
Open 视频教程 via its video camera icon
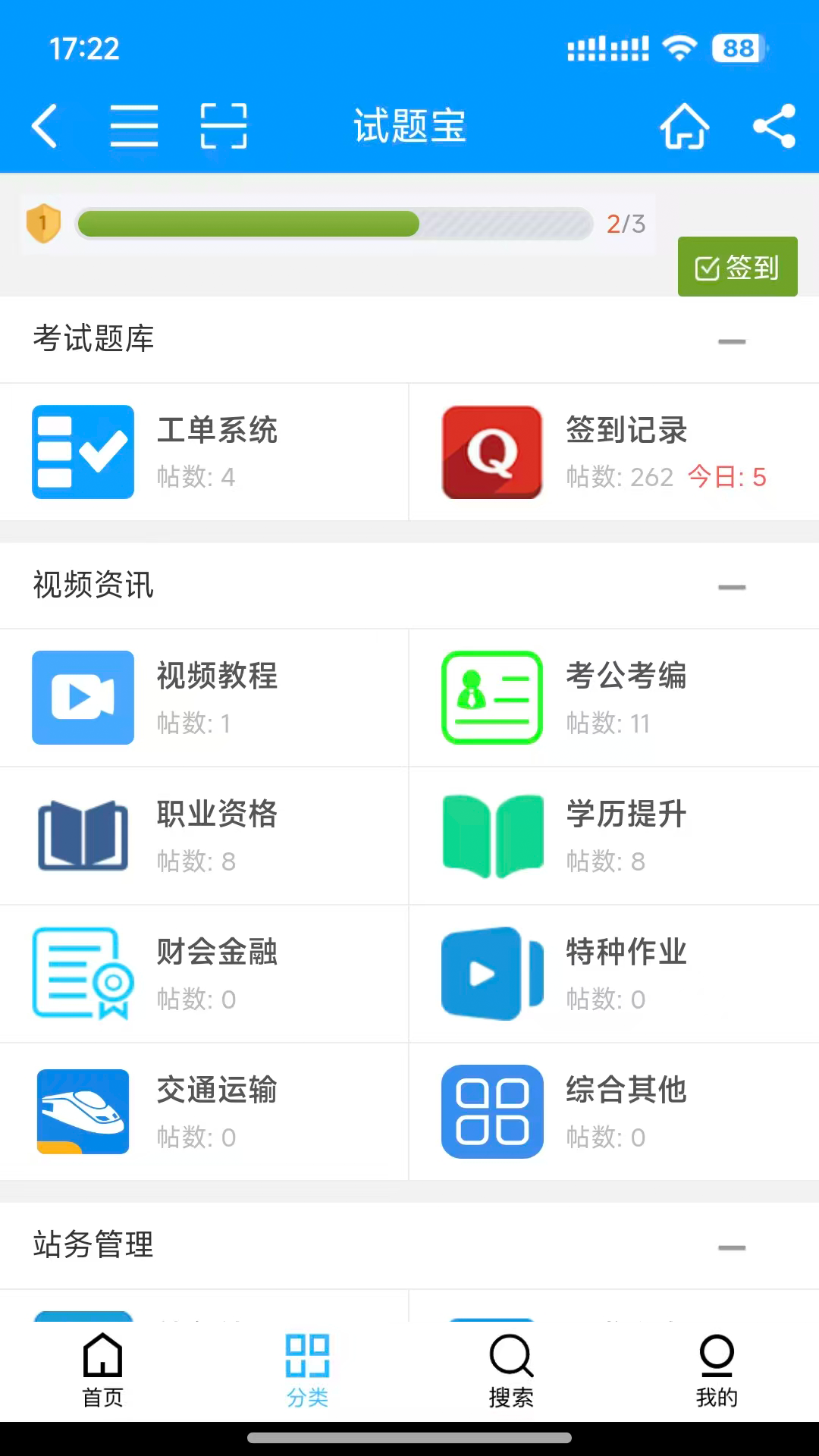(83, 697)
